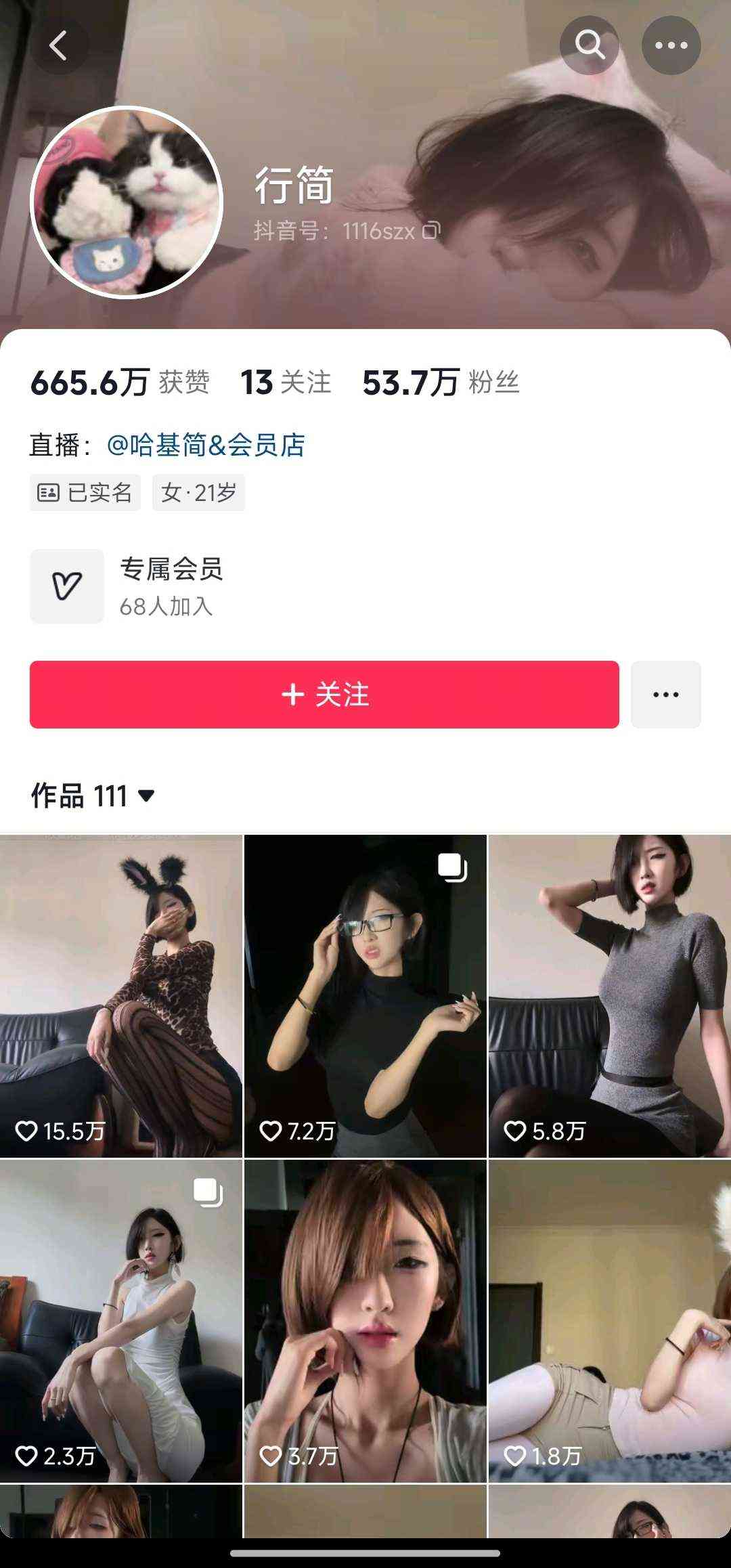This screenshot has height=1568, width=731.
Task: View the 13 关注 following list
Action: click(286, 383)
